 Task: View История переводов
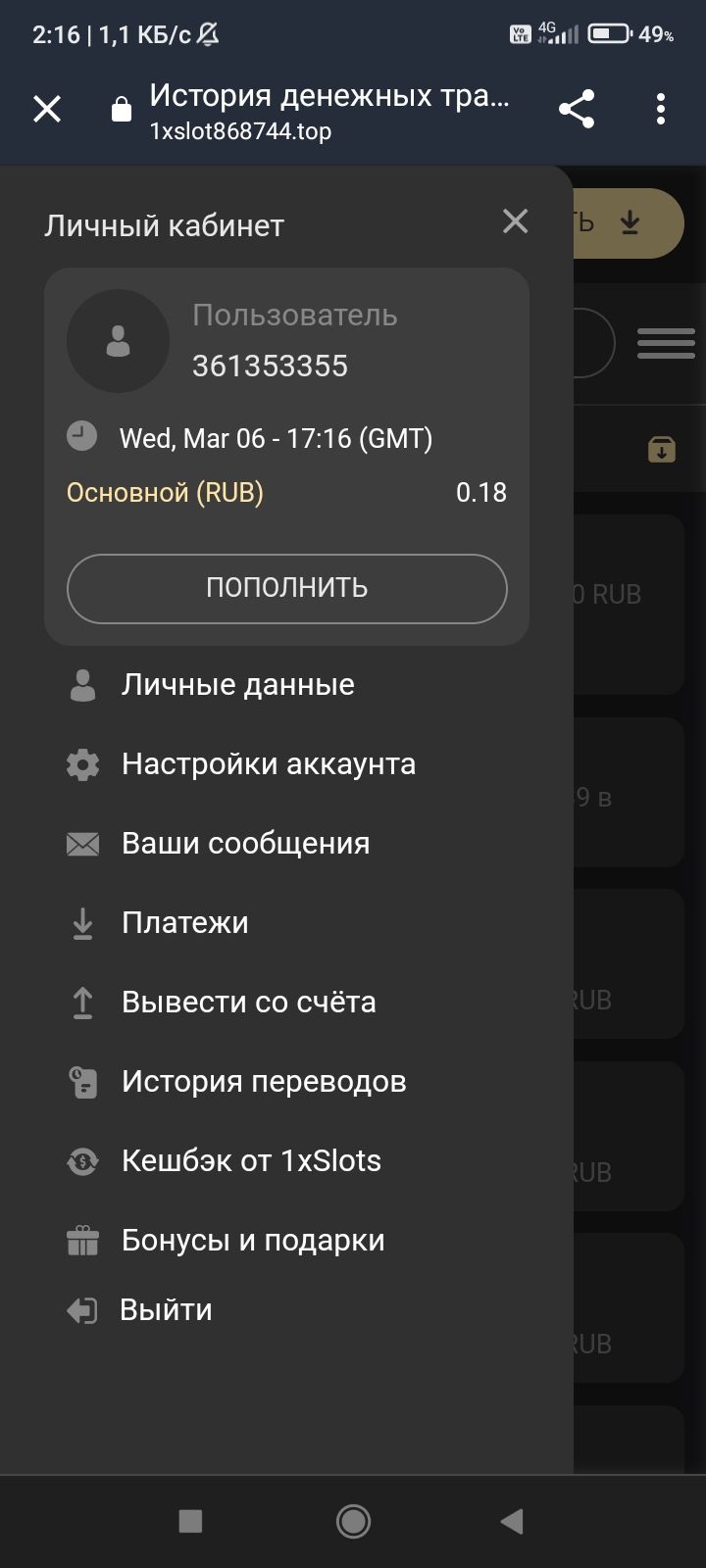coord(263,1082)
